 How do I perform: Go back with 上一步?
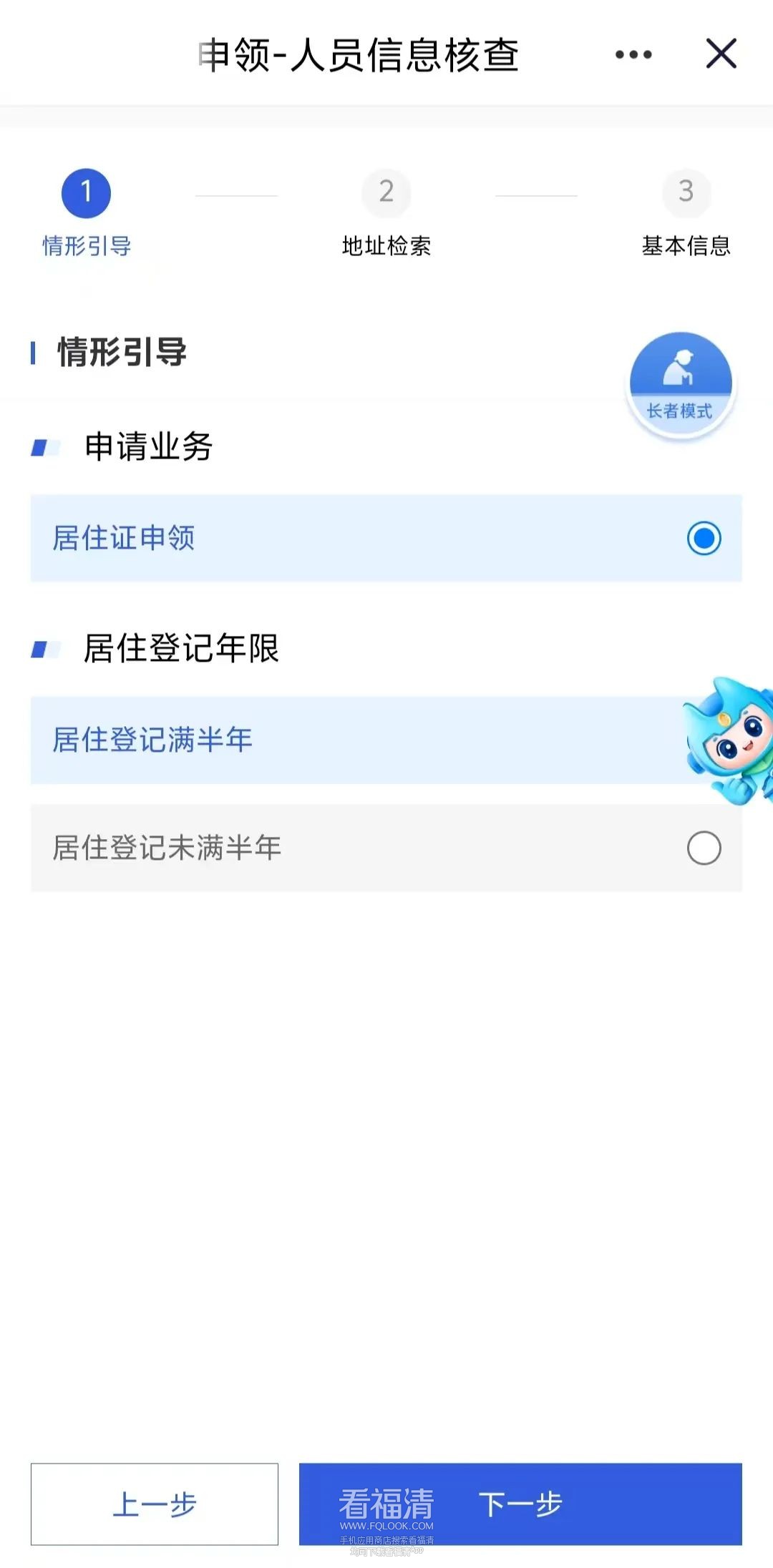point(154,1504)
